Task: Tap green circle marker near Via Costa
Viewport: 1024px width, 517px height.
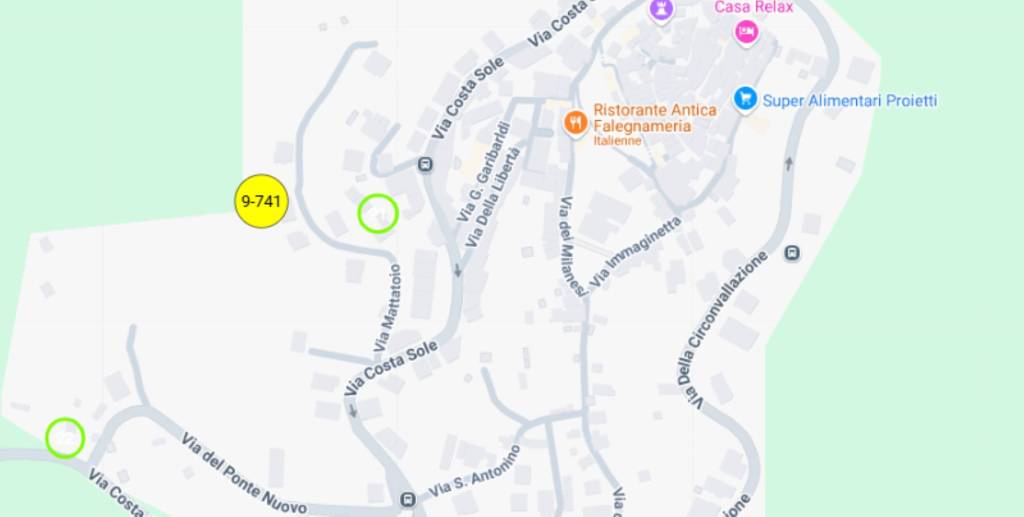Action: point(65,438)
